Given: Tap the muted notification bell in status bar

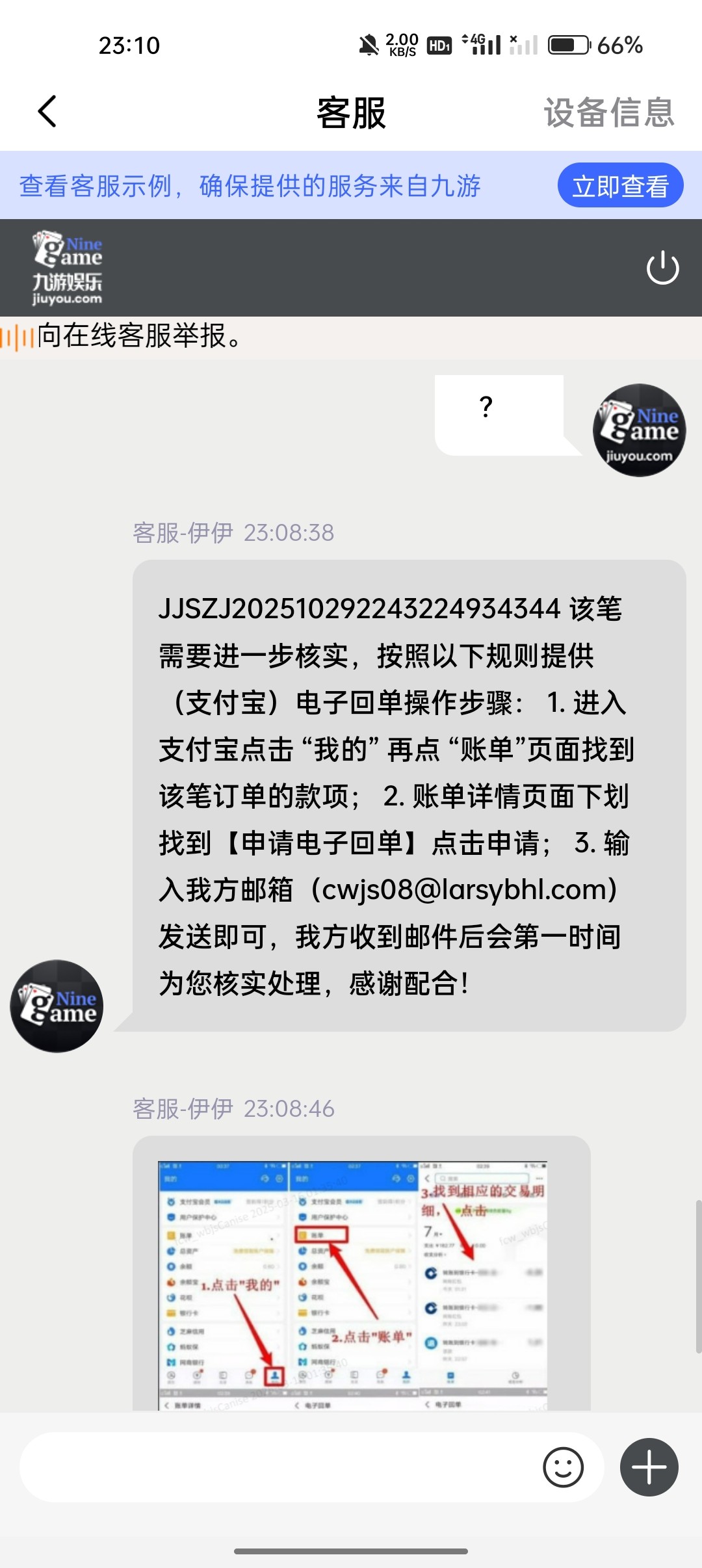Looking at the screenshot, I should (369, 46).
